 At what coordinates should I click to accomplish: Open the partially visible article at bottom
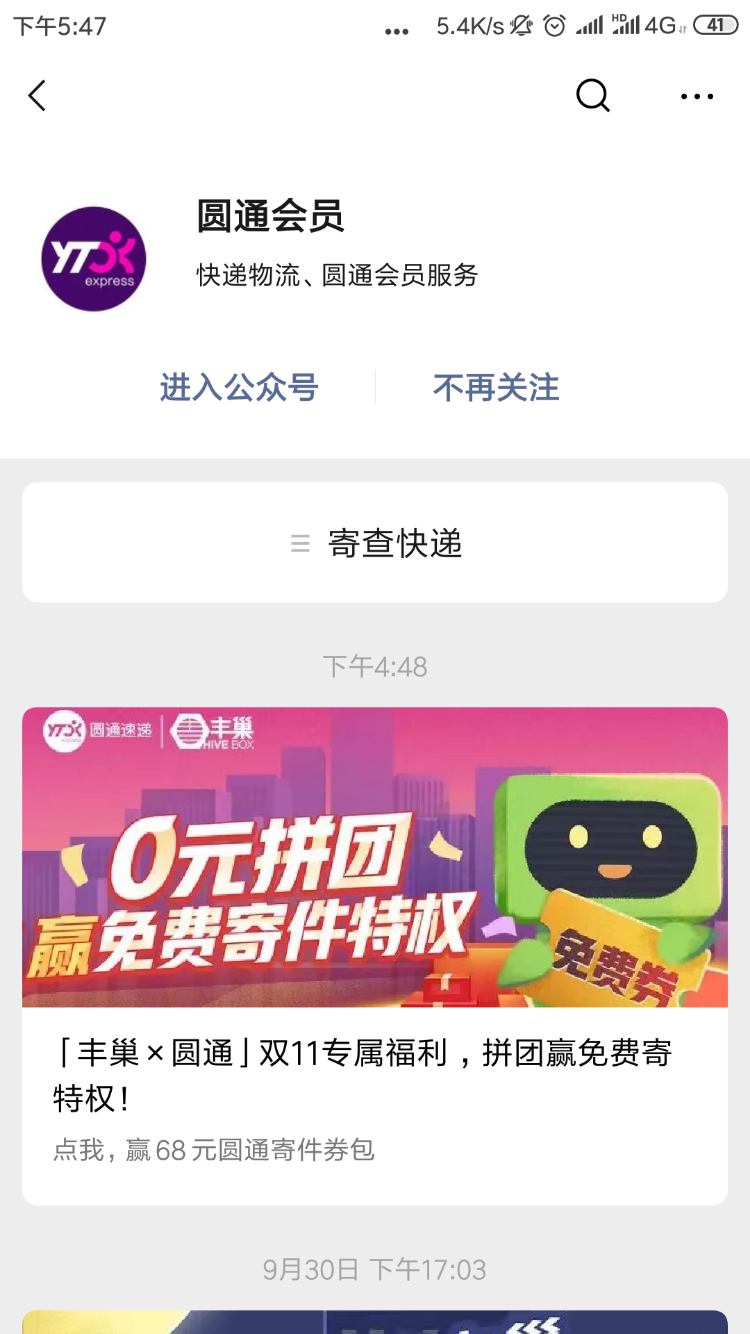(x=375, y=1320)
